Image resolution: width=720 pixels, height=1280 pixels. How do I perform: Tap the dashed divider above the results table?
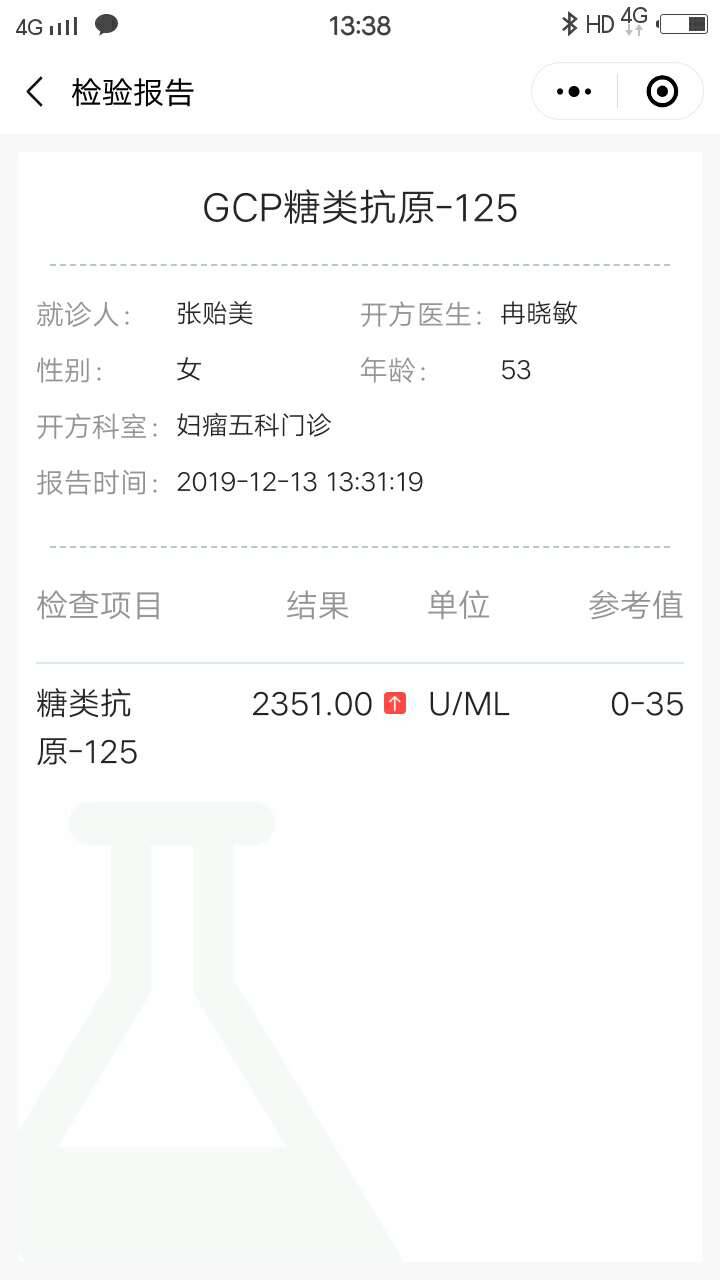pos(360,546)
